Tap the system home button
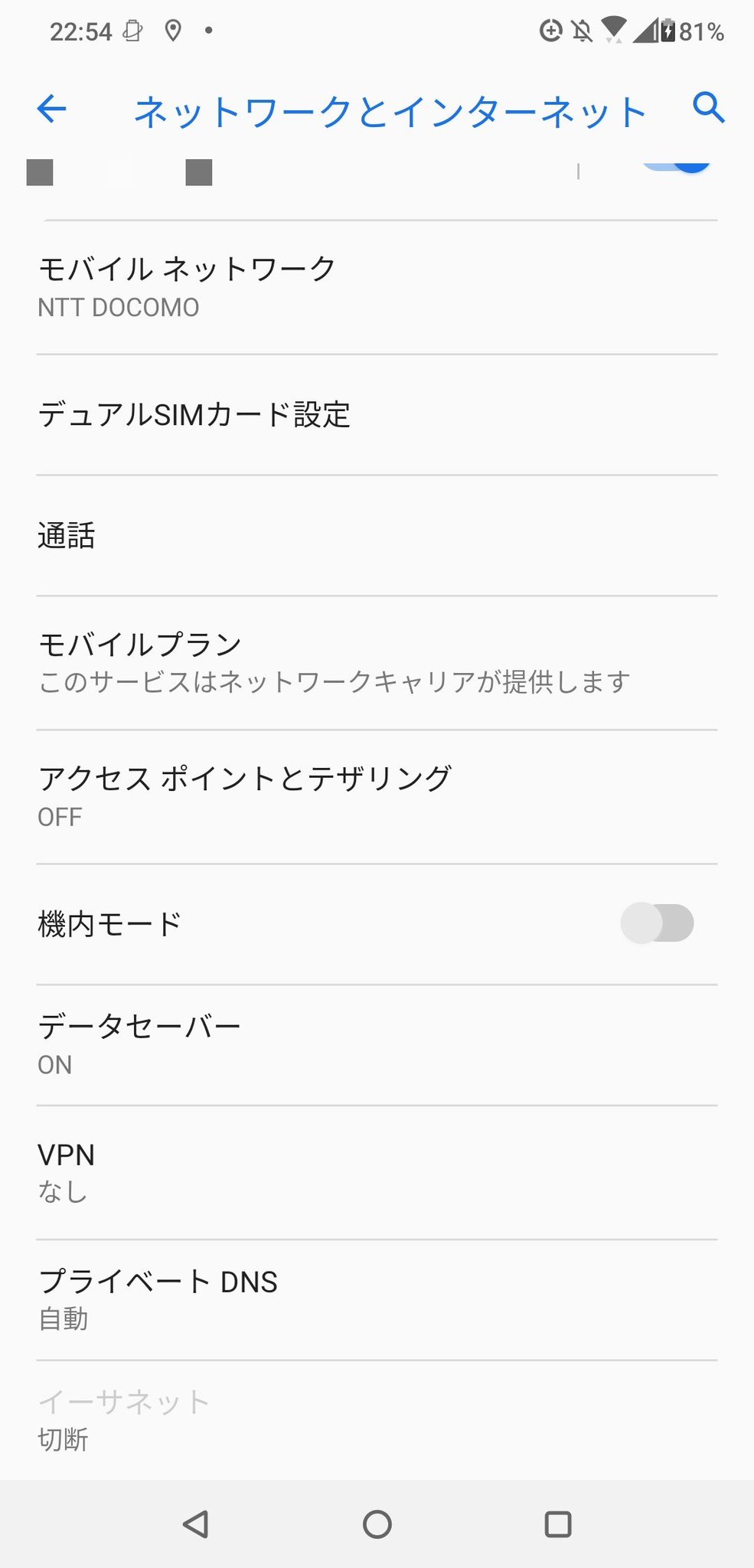The image size is (754, 1568). (377, 1524)
